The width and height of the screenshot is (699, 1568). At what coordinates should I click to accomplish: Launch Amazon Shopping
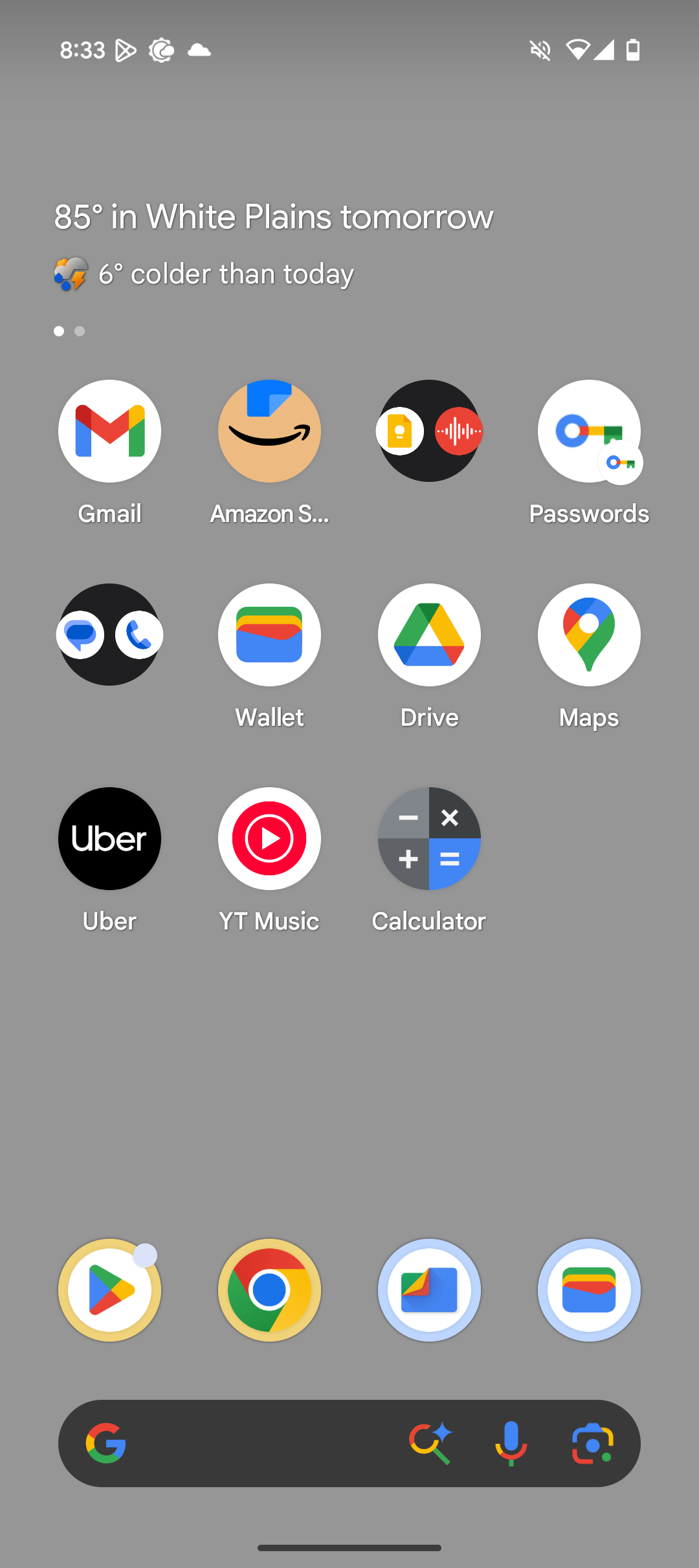(x=269, y=431)
